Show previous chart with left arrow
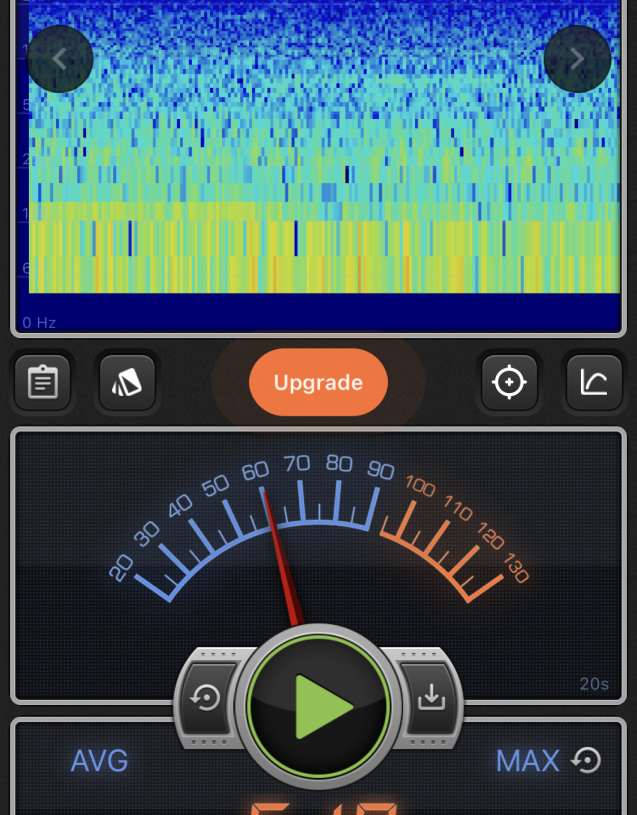637x815 pixels. (x=60, y=59)
